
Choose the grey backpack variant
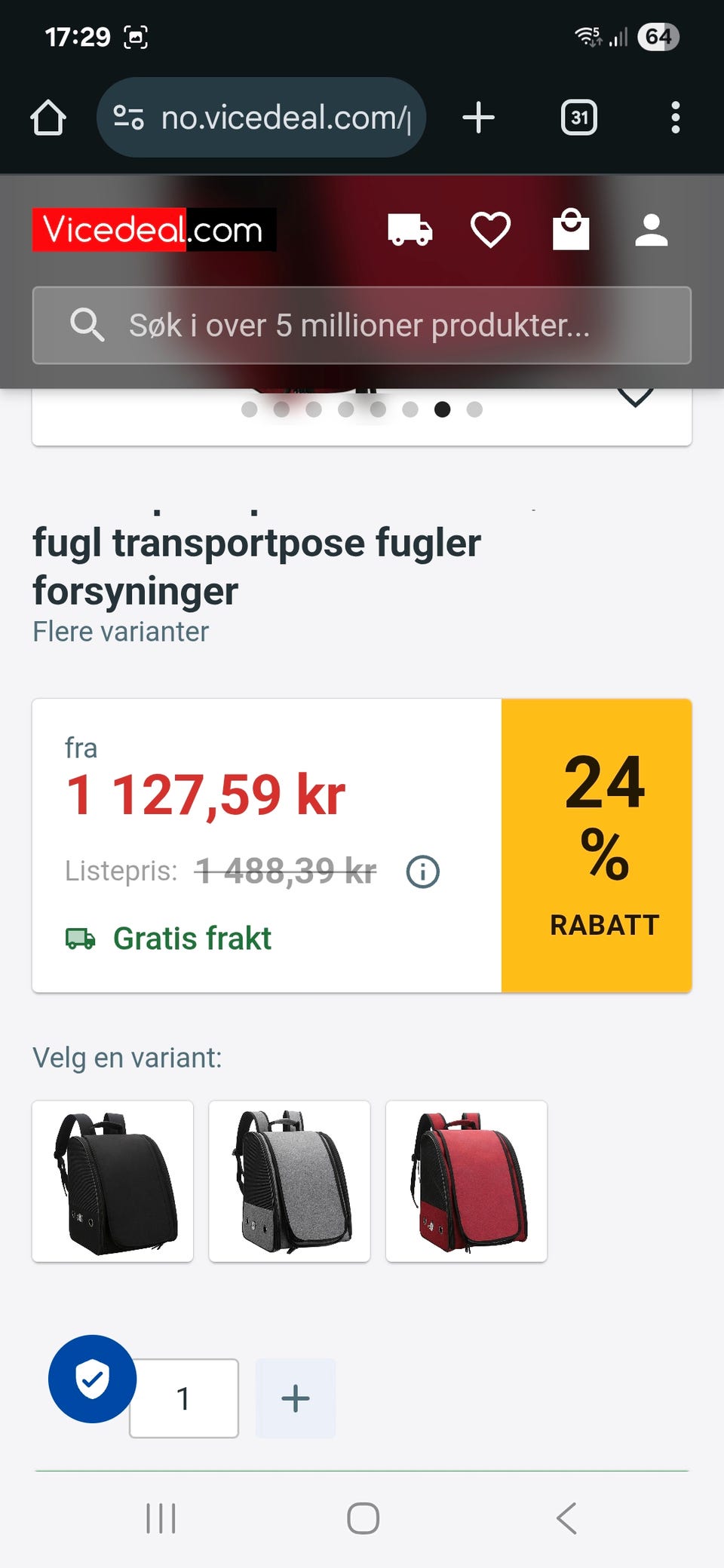pos(290,1181)
